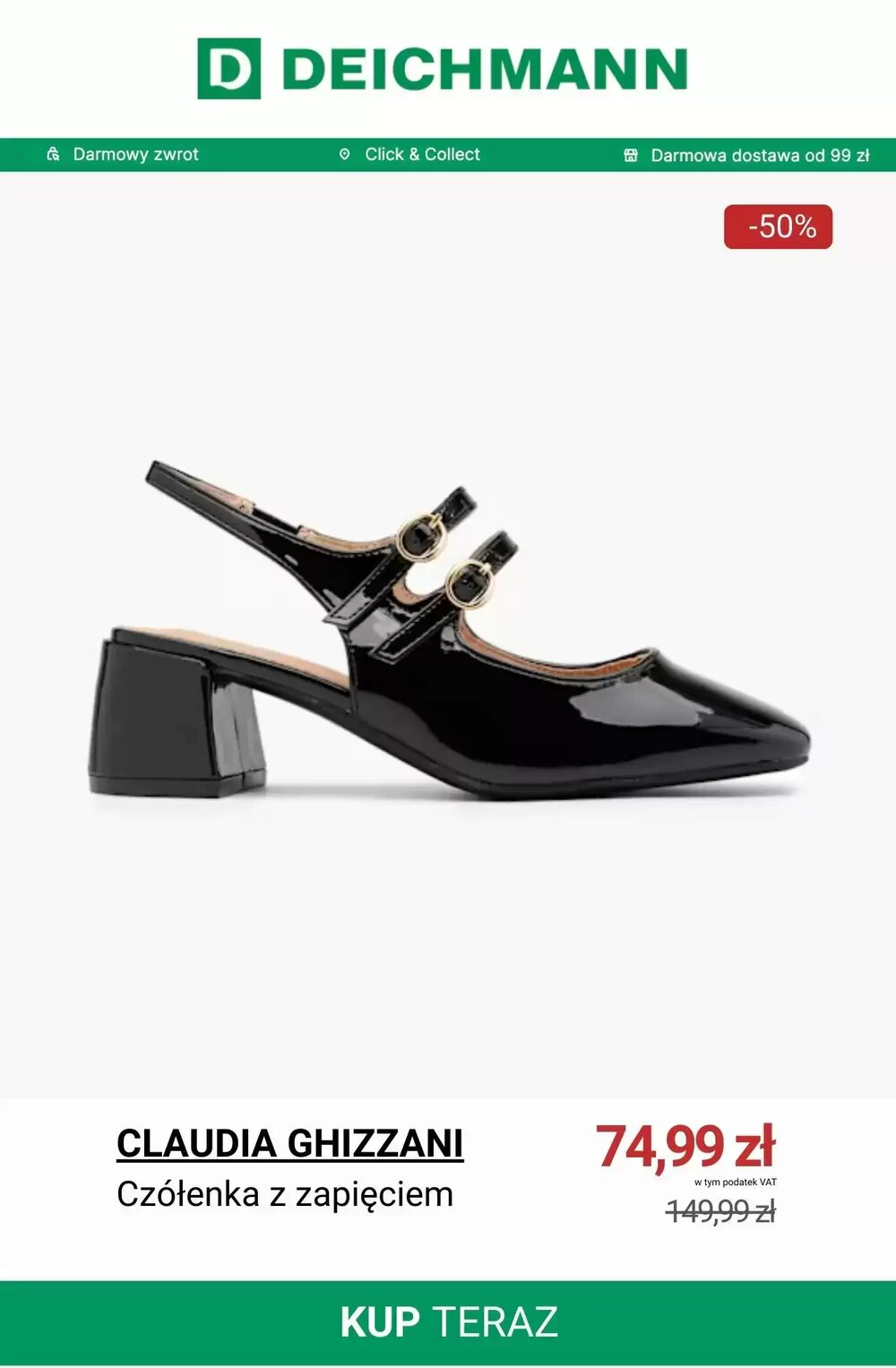Click the dark KUP TERAZ footer bar
Screen dimensions: 896x1368
448,1319
